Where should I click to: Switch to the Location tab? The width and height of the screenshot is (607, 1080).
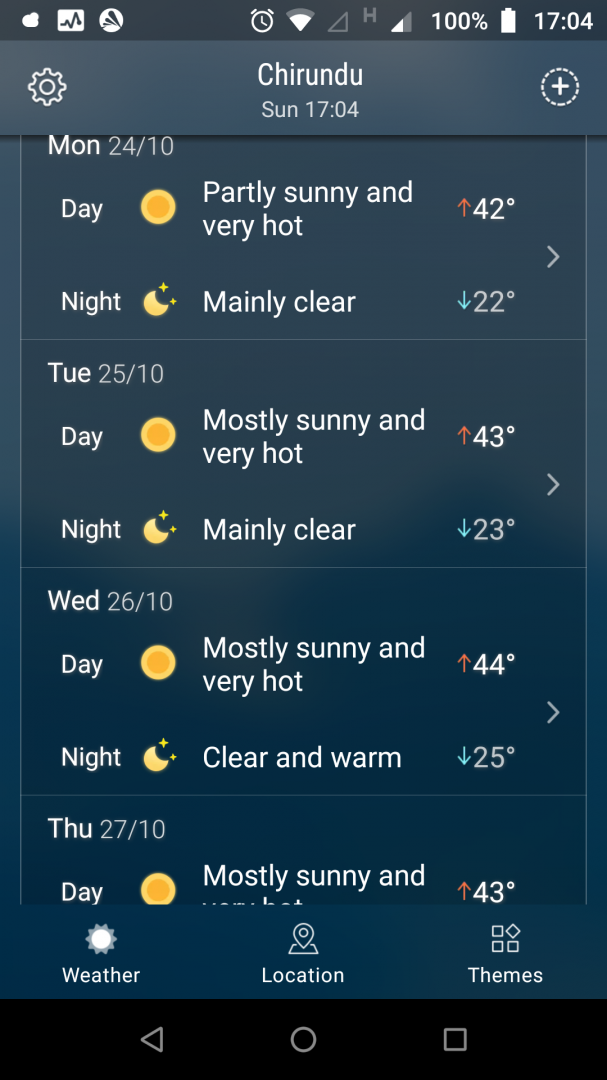point(303,955)
